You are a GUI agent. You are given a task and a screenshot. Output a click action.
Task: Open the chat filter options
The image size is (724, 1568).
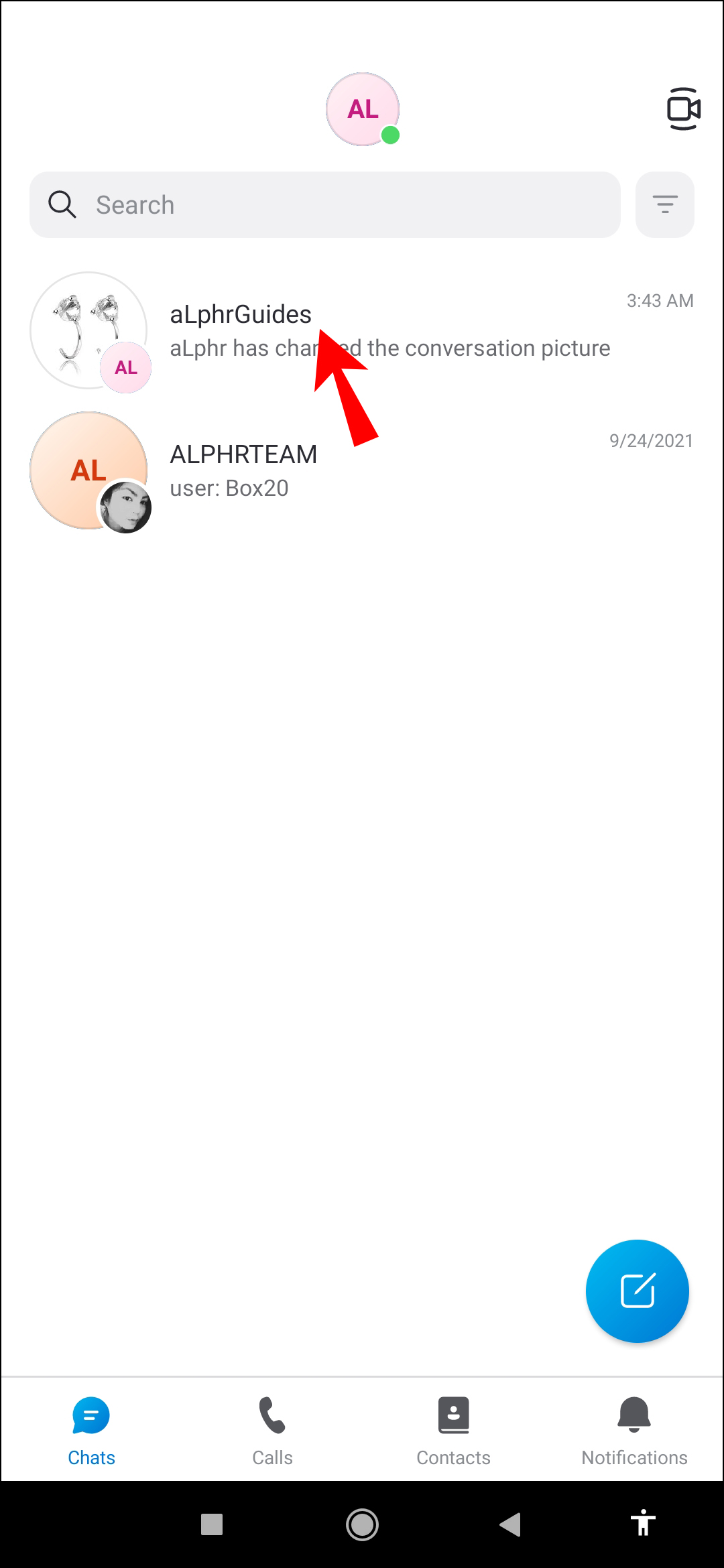[664, 205]
